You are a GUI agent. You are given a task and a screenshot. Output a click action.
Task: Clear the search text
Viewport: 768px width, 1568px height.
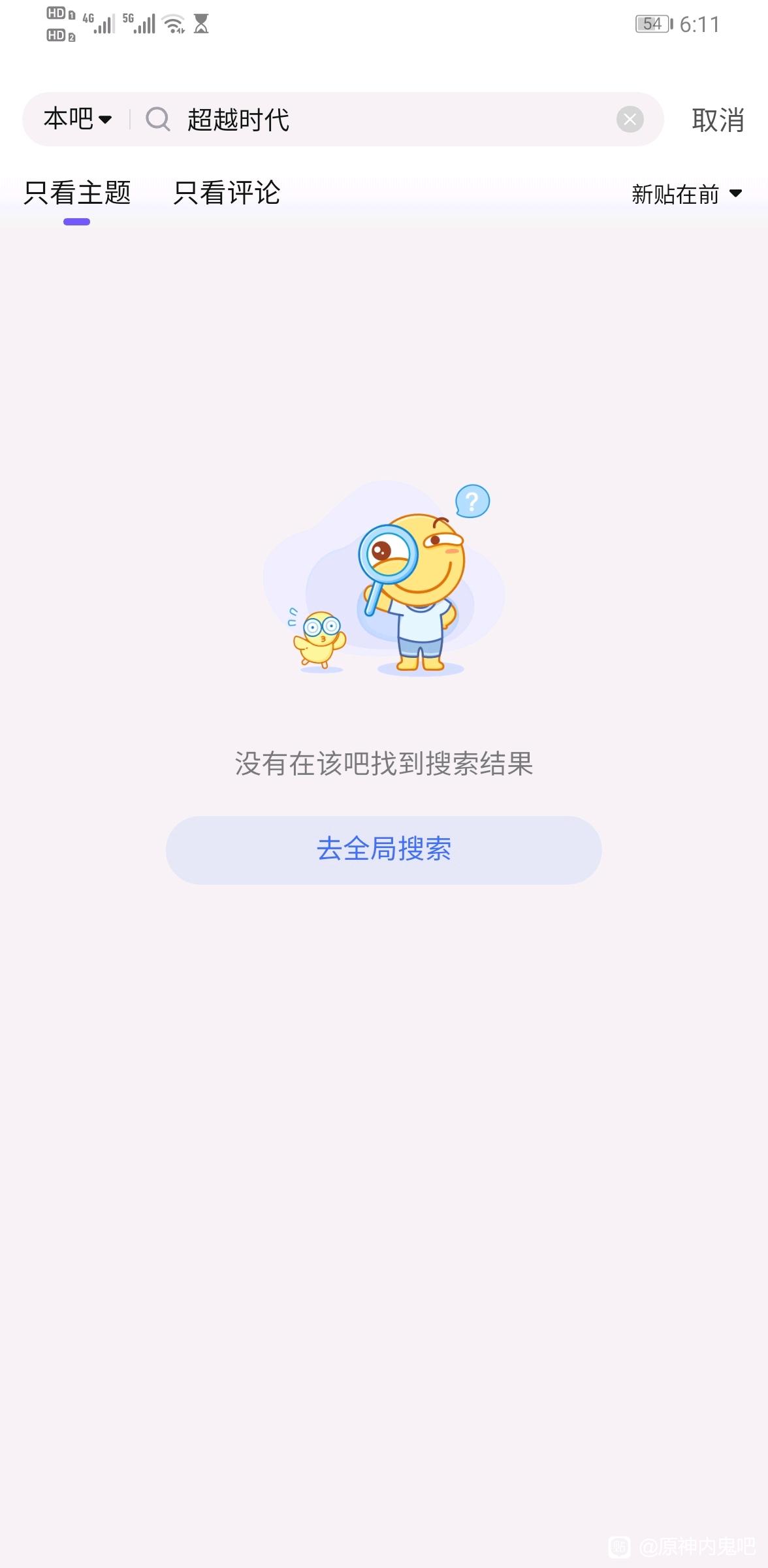[x=630, y=120]
